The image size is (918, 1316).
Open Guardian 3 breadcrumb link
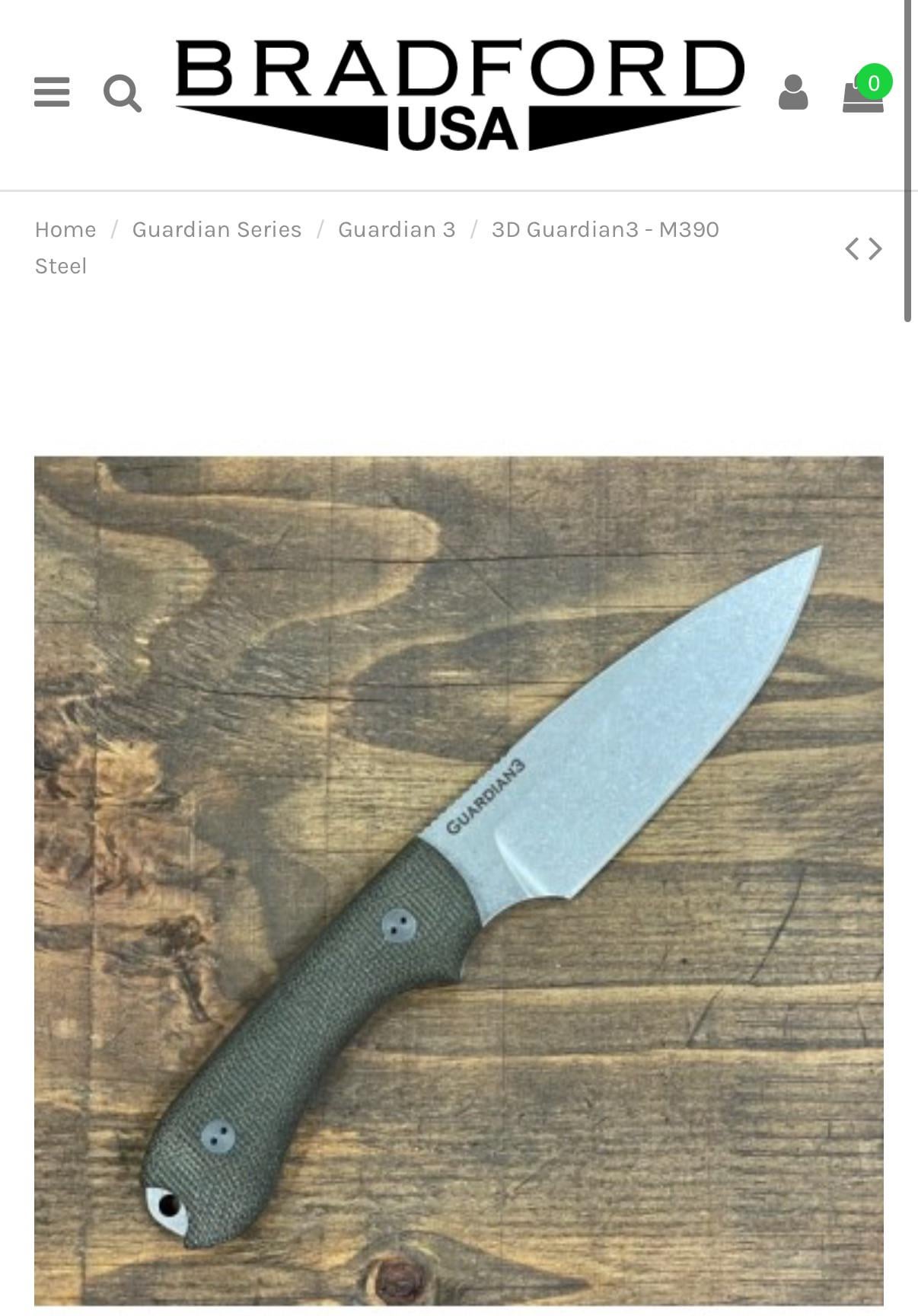(x=397, y=229)
